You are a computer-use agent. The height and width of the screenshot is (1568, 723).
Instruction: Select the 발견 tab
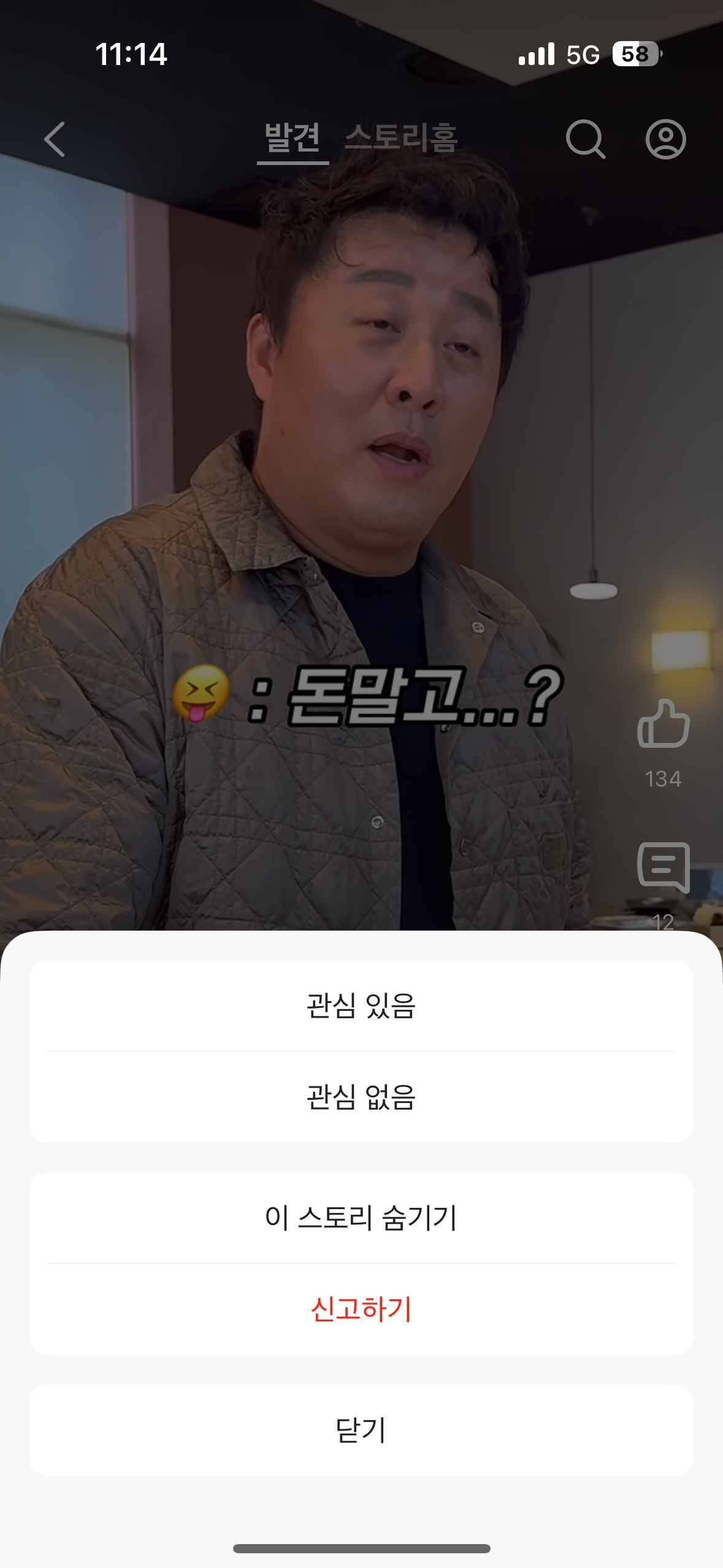(293, 137)
